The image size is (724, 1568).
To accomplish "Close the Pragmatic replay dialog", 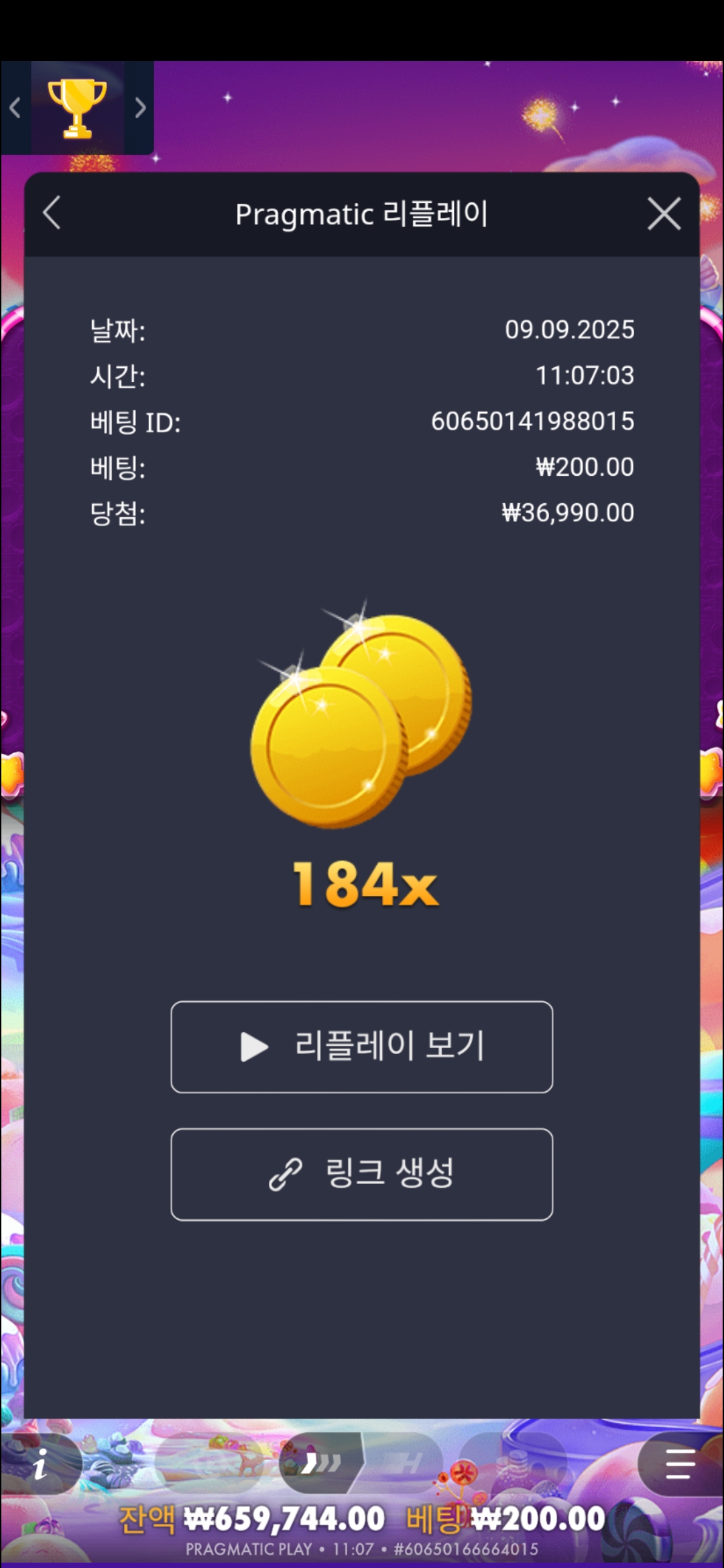I will click(664, 214).
